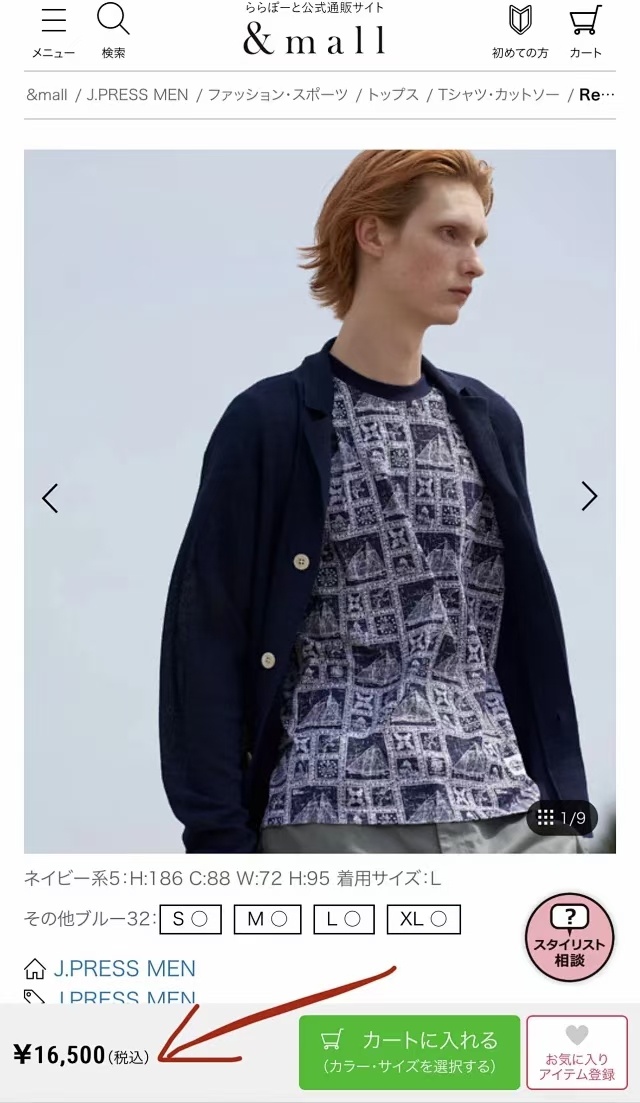Open J.PRESS MEN breadcrumb link
This screenshot has width=640, height=1103.
[x=137, y=95]
